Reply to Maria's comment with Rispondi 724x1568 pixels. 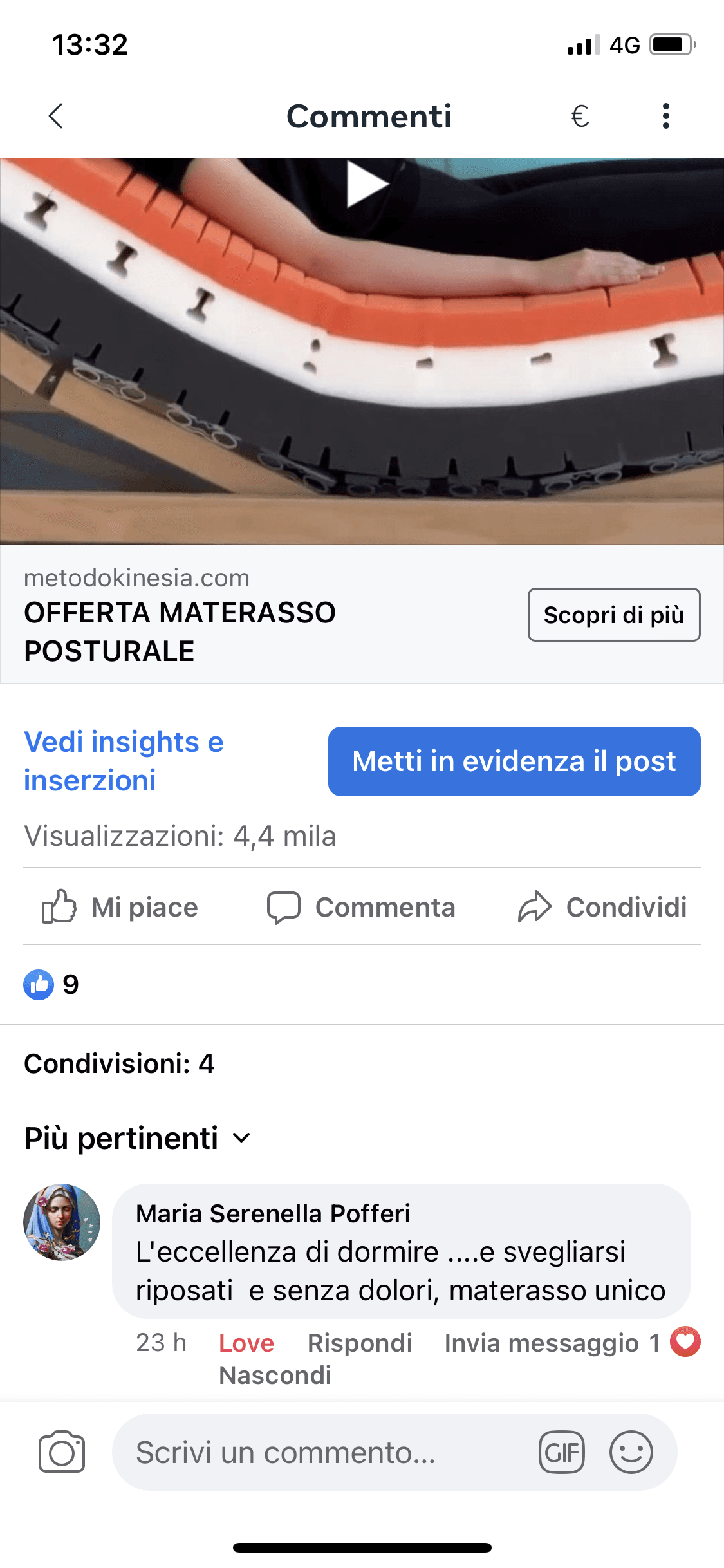pyautogui.click(x=360, y=1343)
